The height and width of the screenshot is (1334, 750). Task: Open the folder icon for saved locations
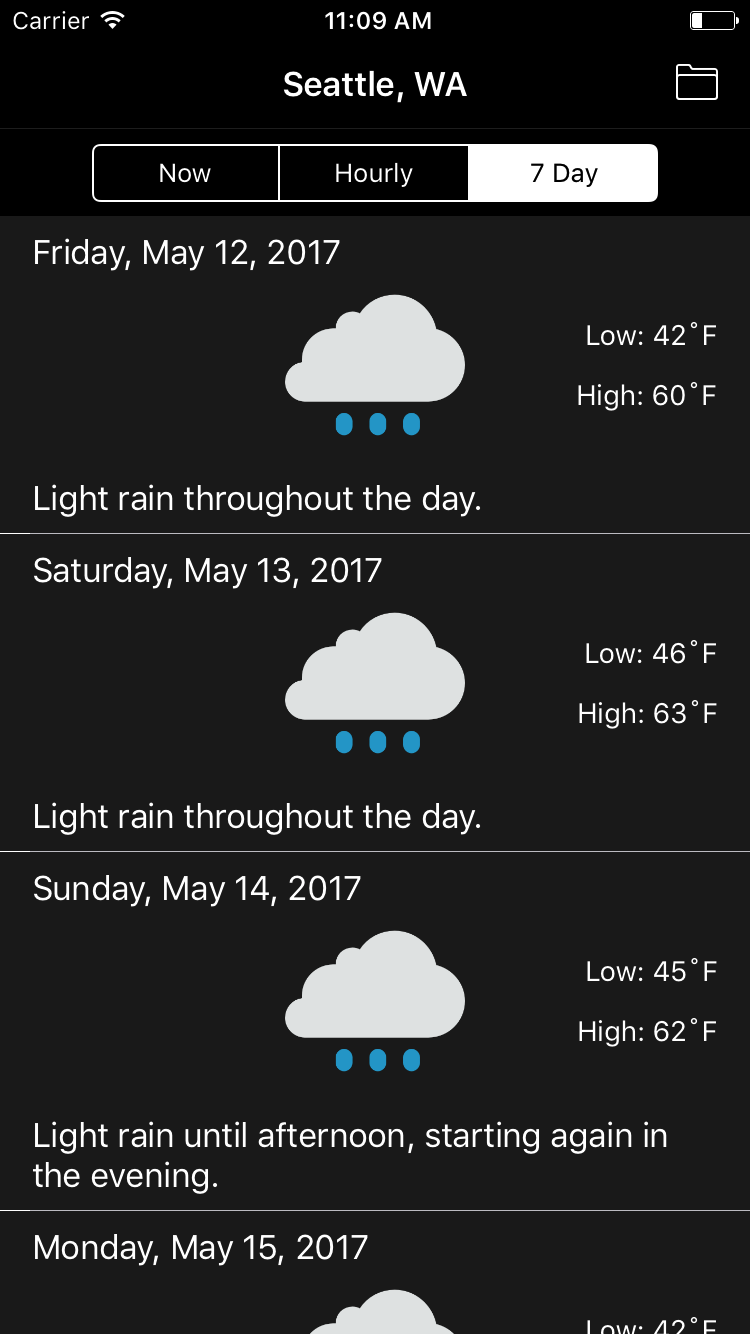click(x=697, y=82)
